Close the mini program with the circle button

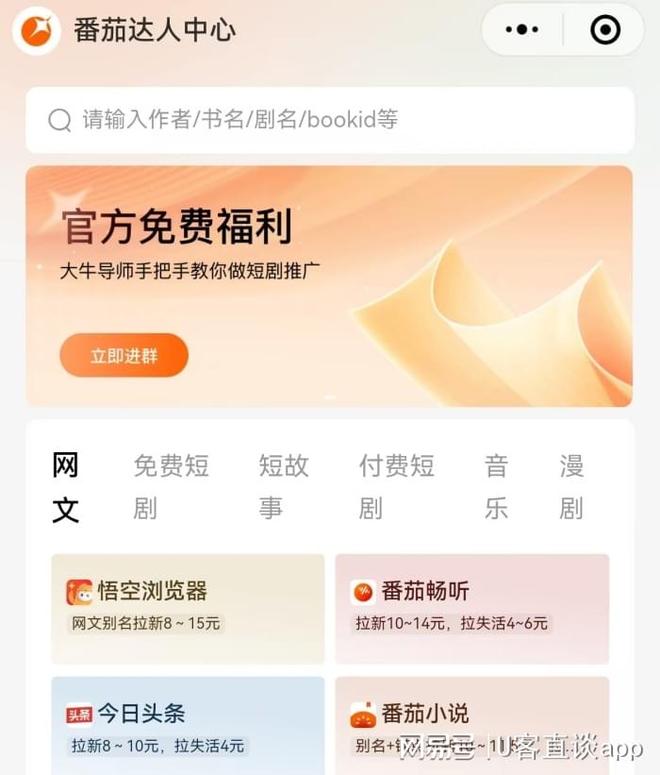click(605, 30)
